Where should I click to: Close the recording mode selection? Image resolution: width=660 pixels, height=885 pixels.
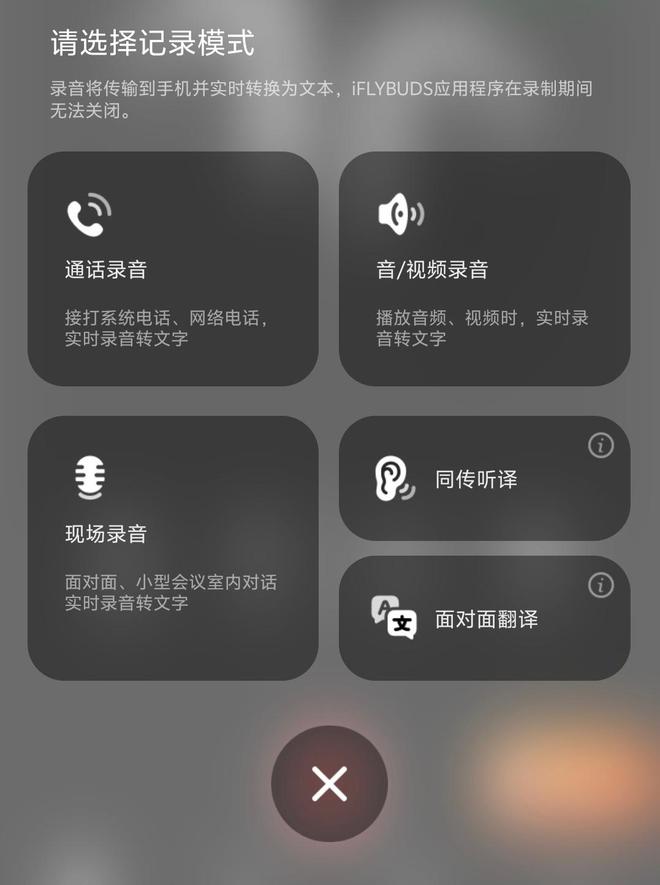(x=329, y=784)
